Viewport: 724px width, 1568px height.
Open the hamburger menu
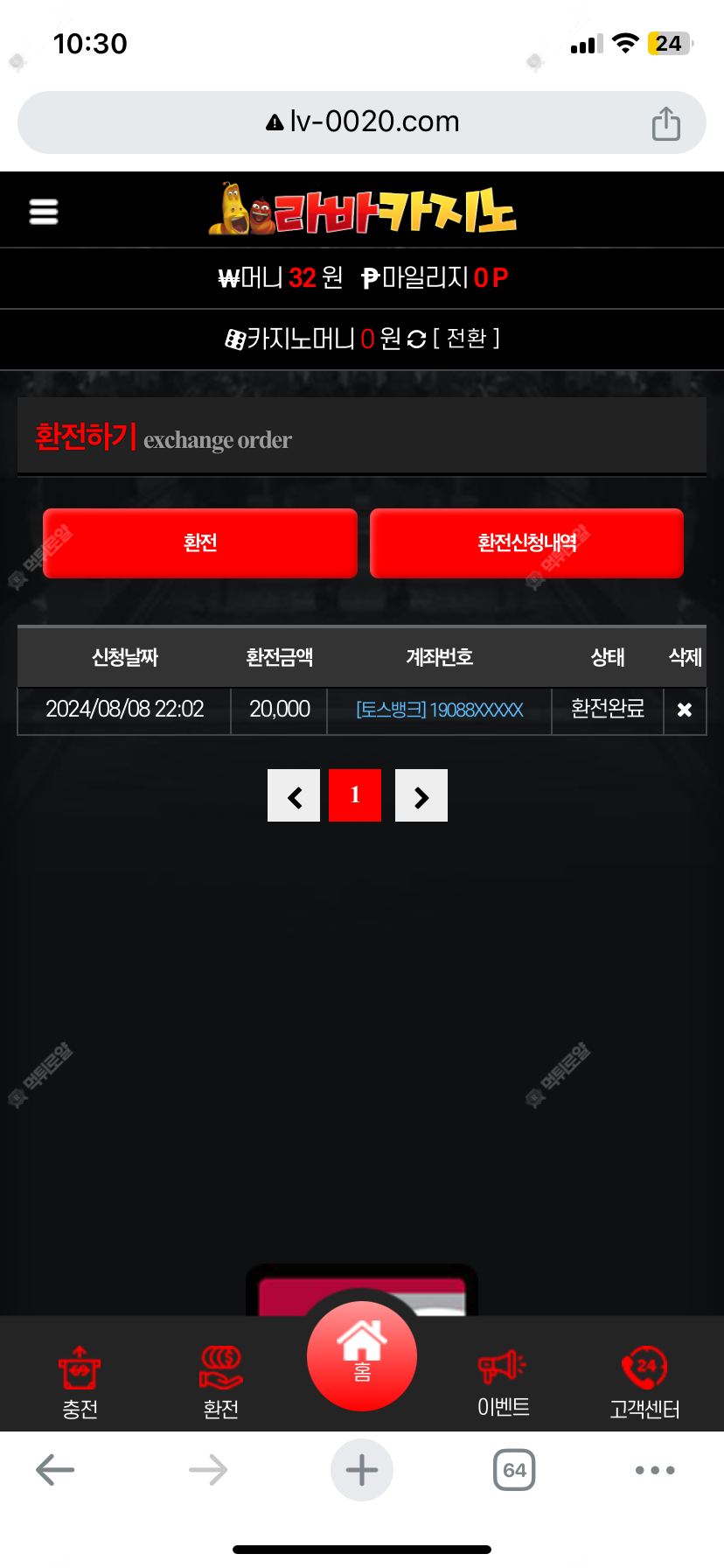tap(44, 212)
